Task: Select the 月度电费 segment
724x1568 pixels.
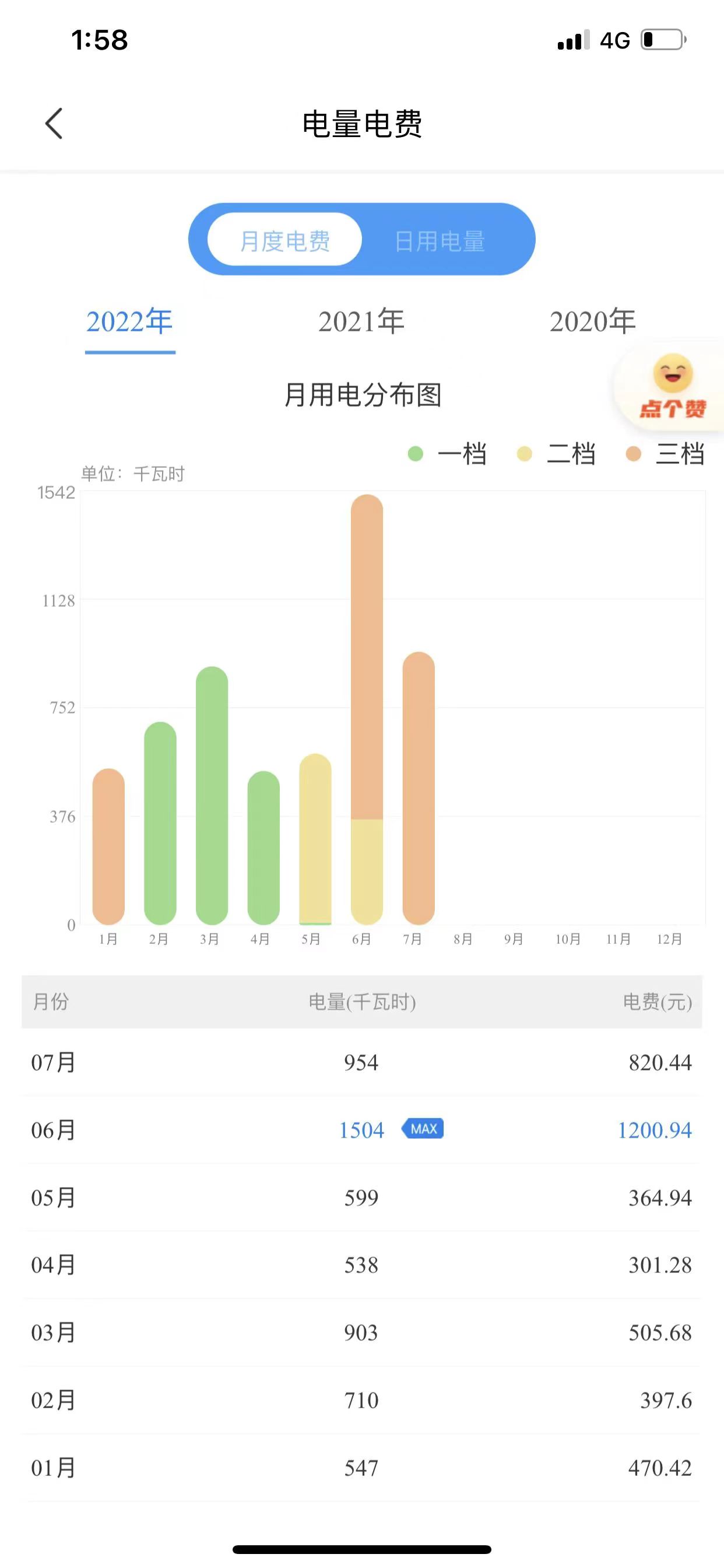Action: tap(284, 240)
